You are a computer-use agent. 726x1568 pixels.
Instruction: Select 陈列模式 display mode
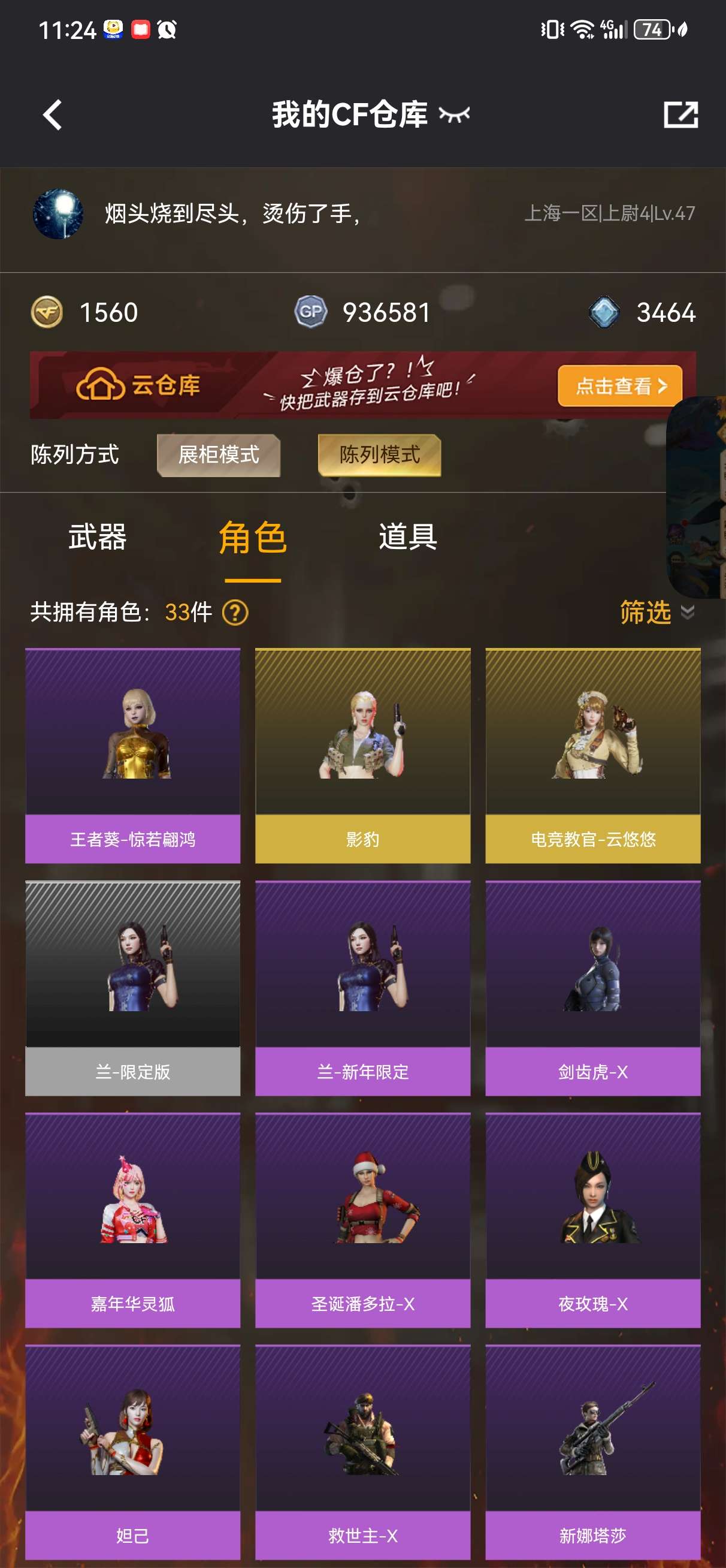(x=379, y=455)
